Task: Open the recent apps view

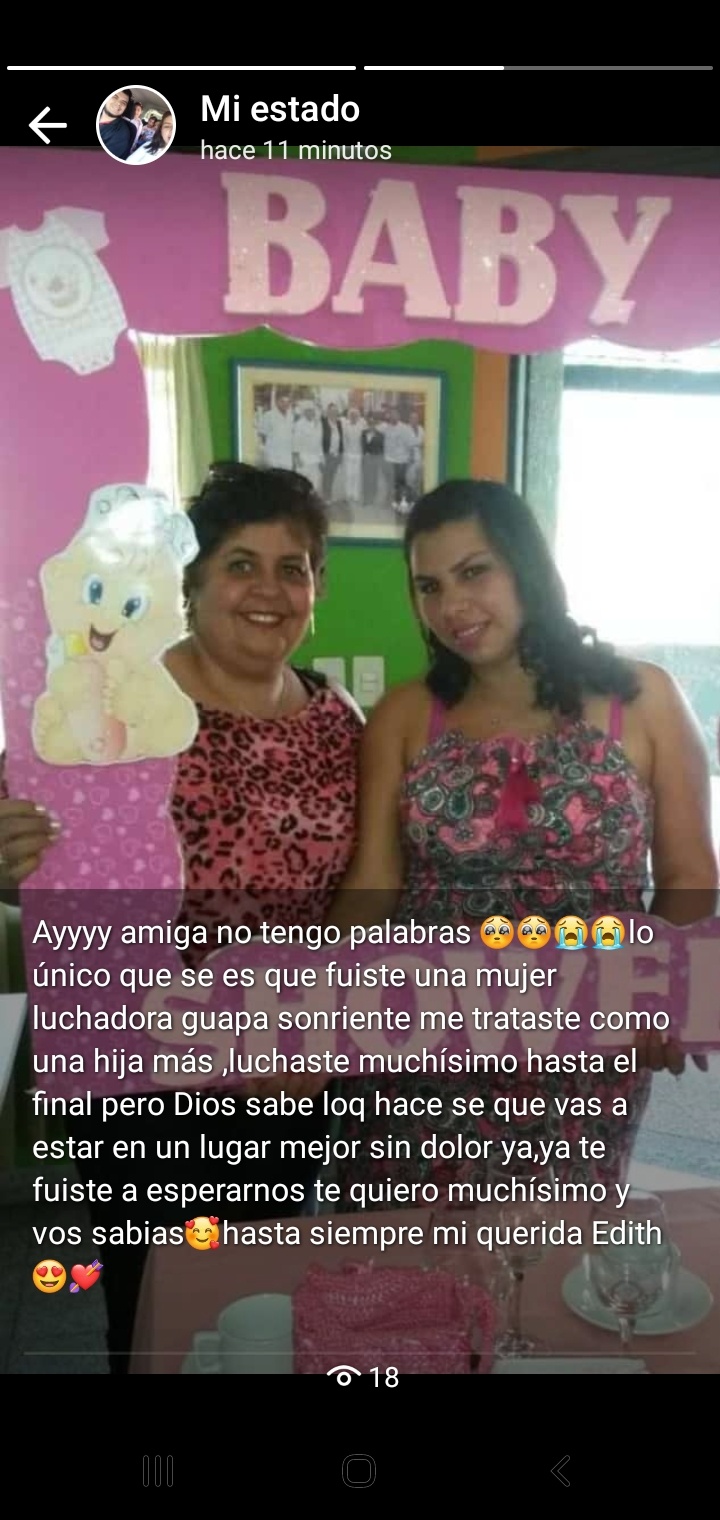Action: coord(158,1471)
